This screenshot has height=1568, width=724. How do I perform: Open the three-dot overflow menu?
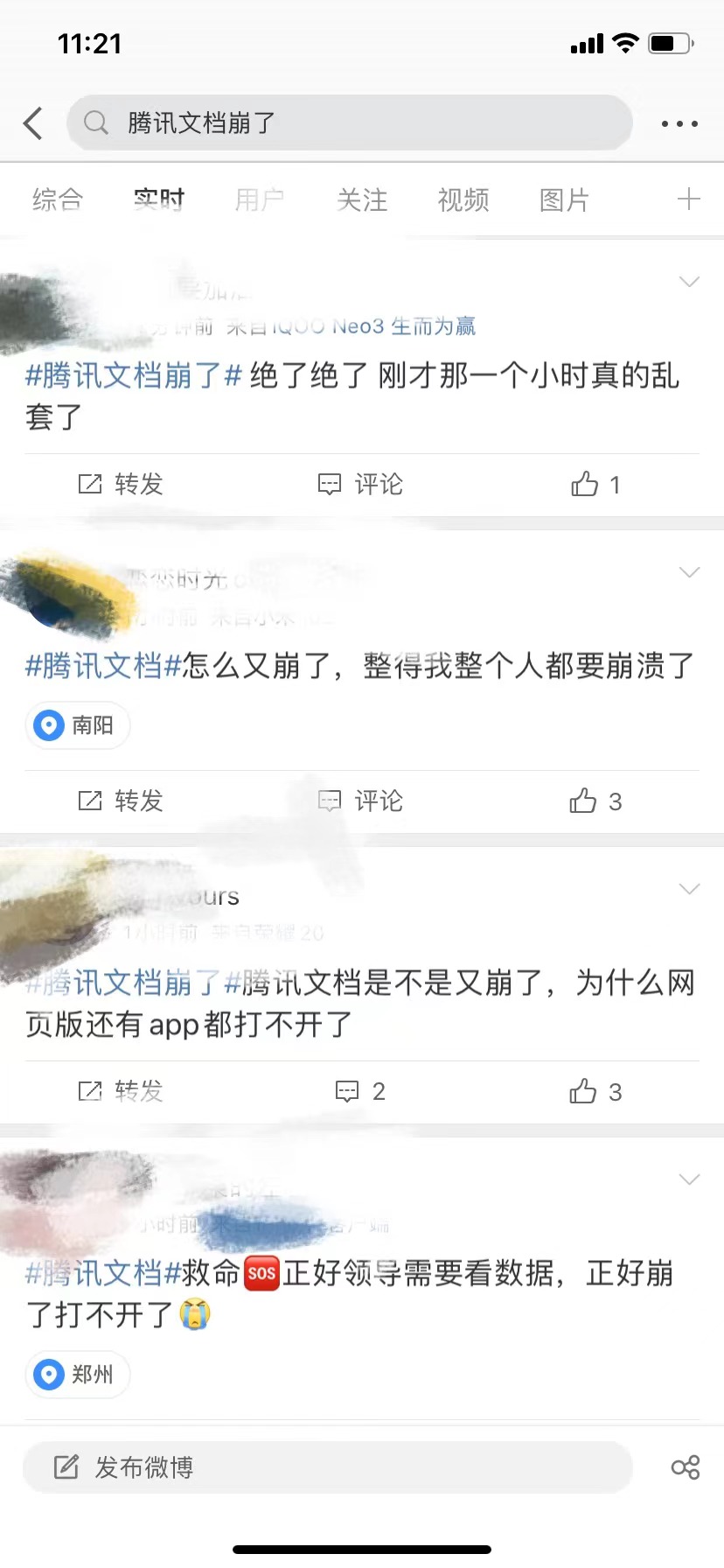coord(679,124)
